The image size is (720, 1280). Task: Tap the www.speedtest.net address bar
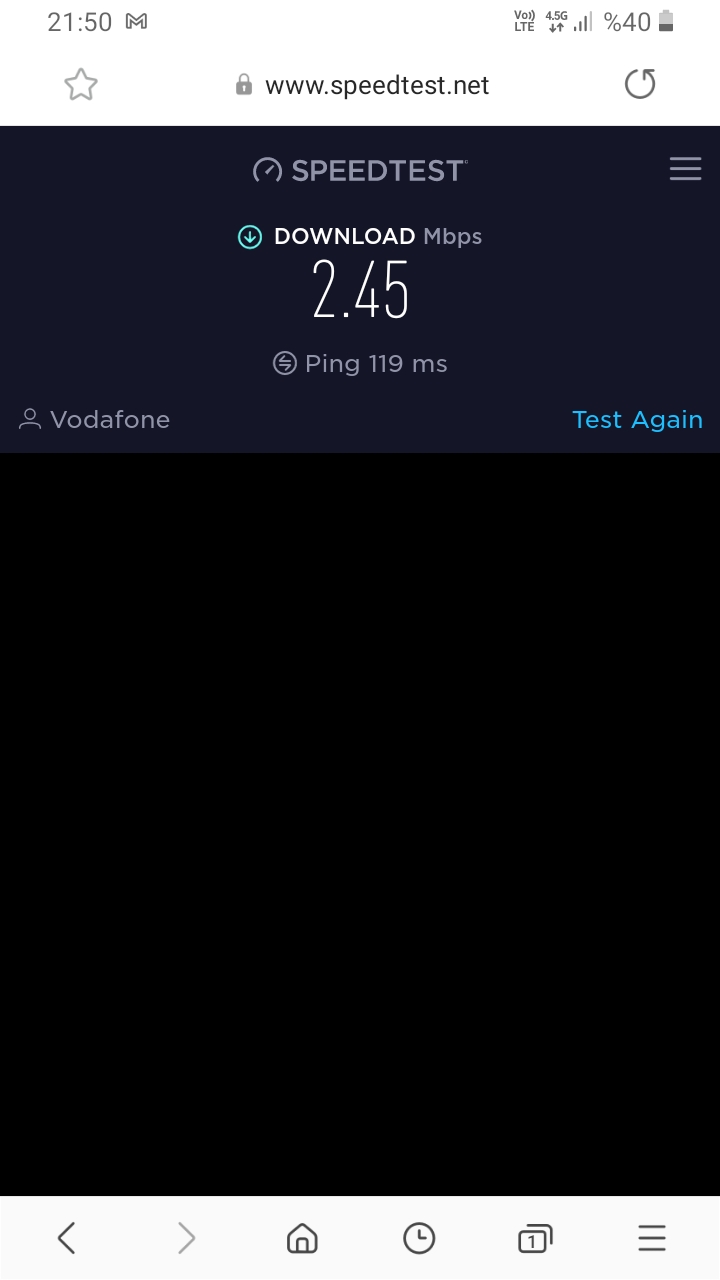(x=362, y=85)
